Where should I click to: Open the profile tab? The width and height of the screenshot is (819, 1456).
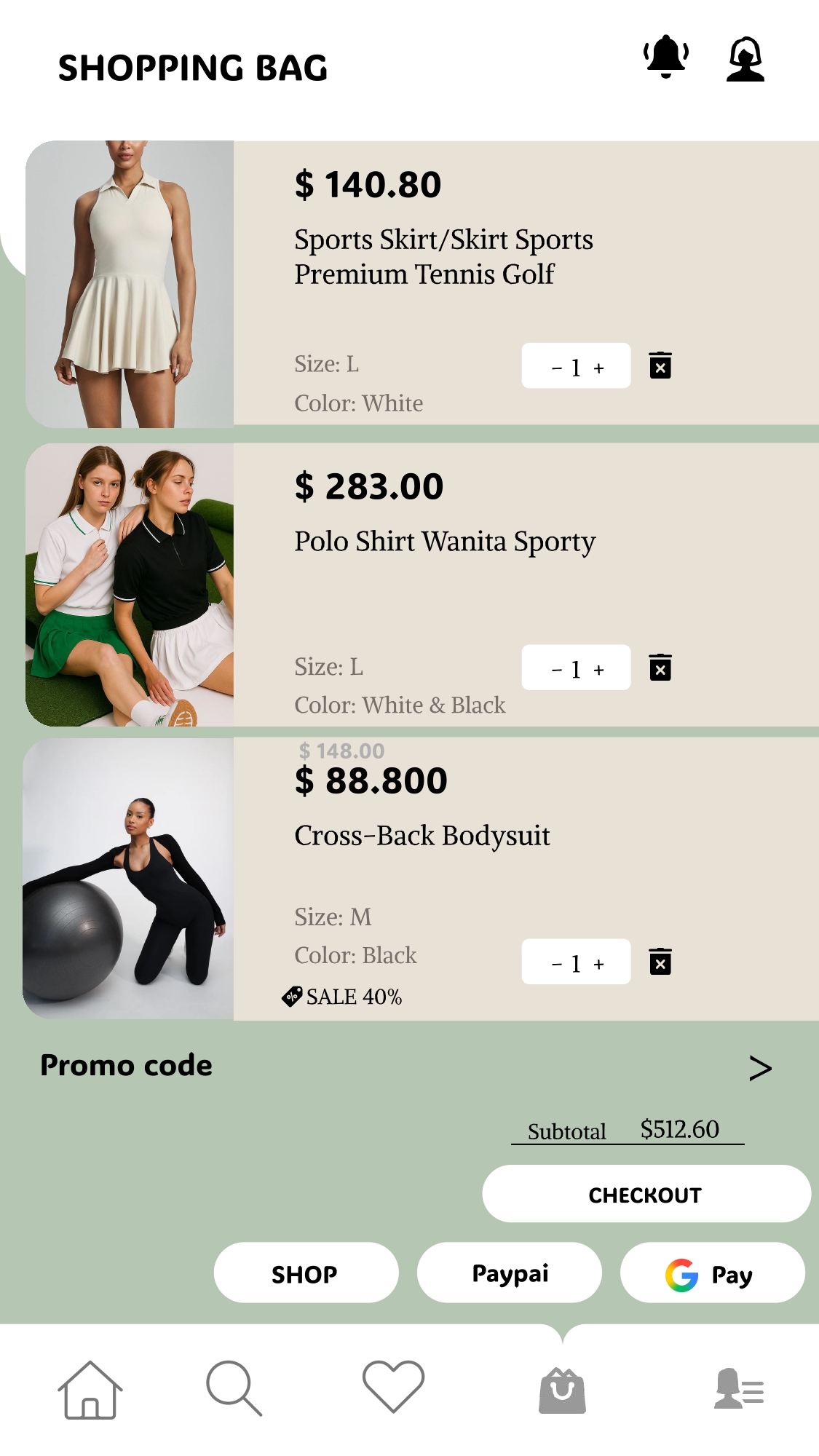[738, 1390]
